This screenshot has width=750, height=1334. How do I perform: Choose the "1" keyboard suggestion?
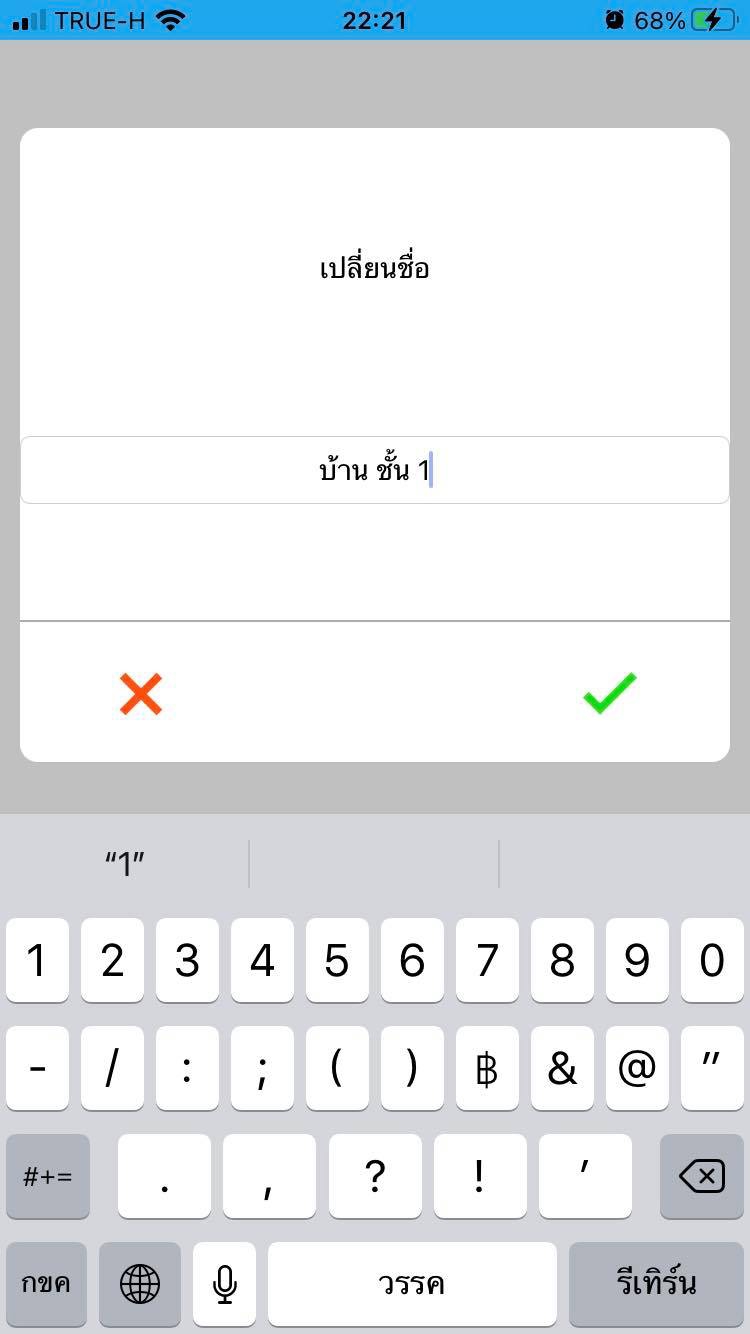tap(125, 864)
